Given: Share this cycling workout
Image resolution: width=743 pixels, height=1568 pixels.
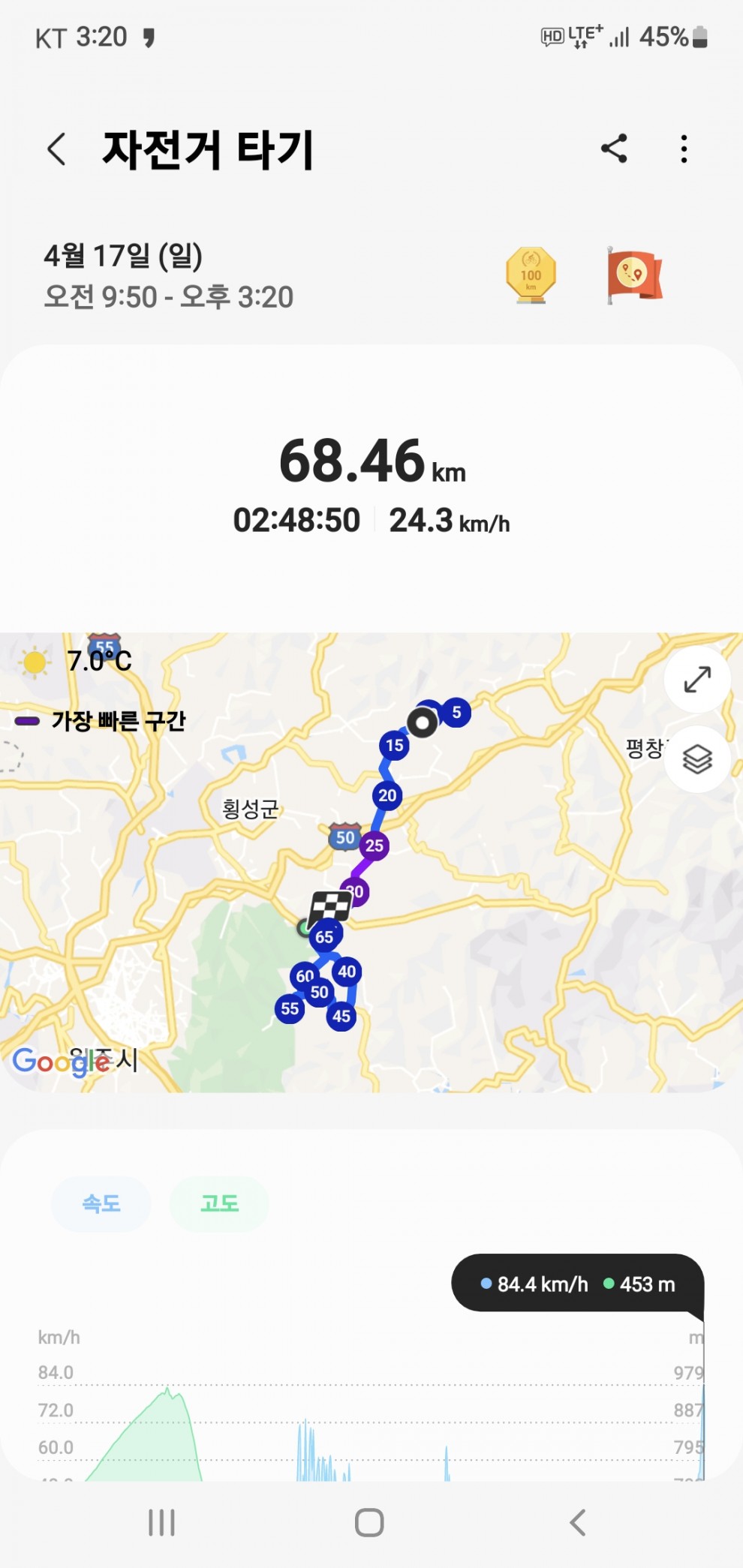Looking at the screenshot, I should tap(614, 149).
